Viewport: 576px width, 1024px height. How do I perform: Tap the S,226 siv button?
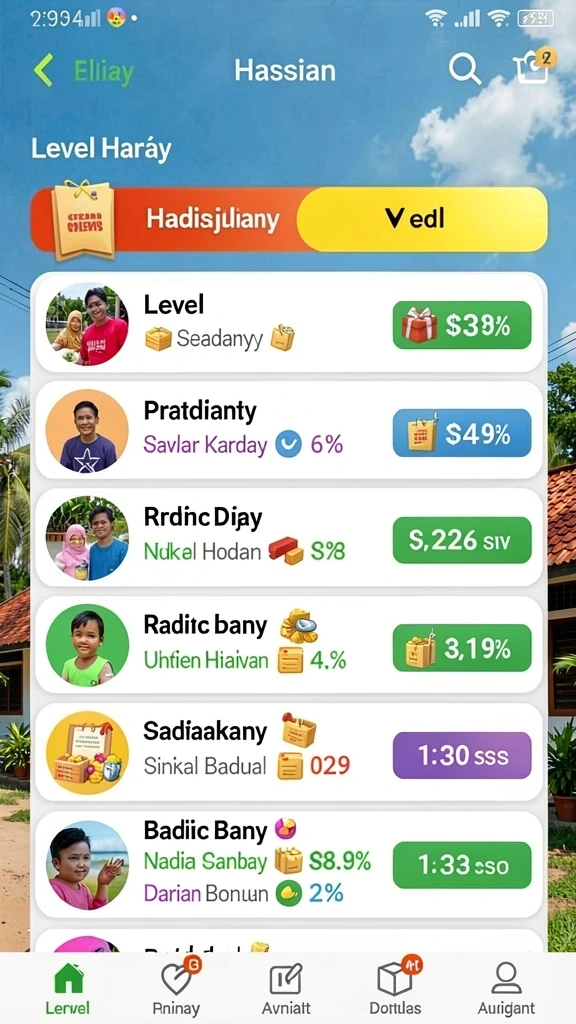click(x=462, y=540)
